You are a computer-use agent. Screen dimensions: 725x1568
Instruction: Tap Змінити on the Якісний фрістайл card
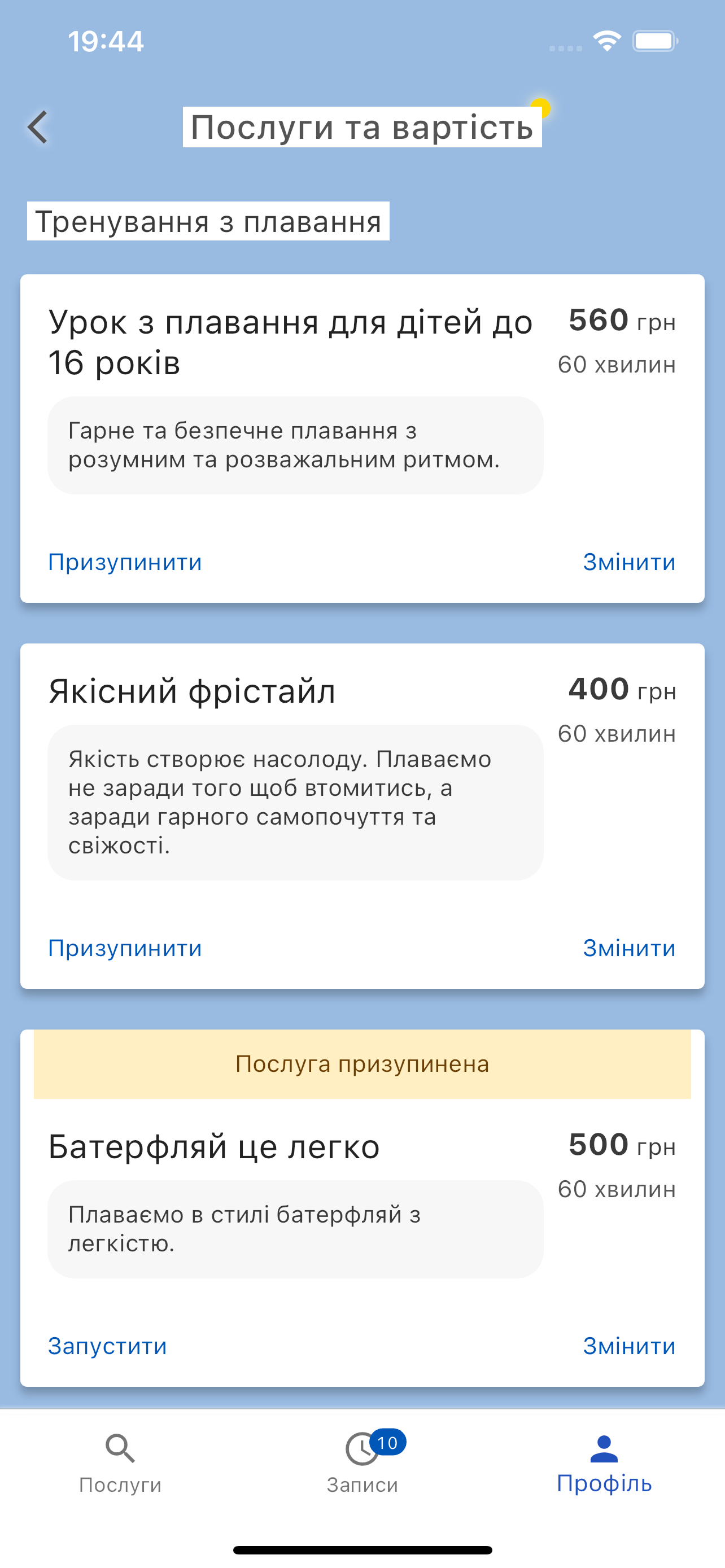click(629, 948)
